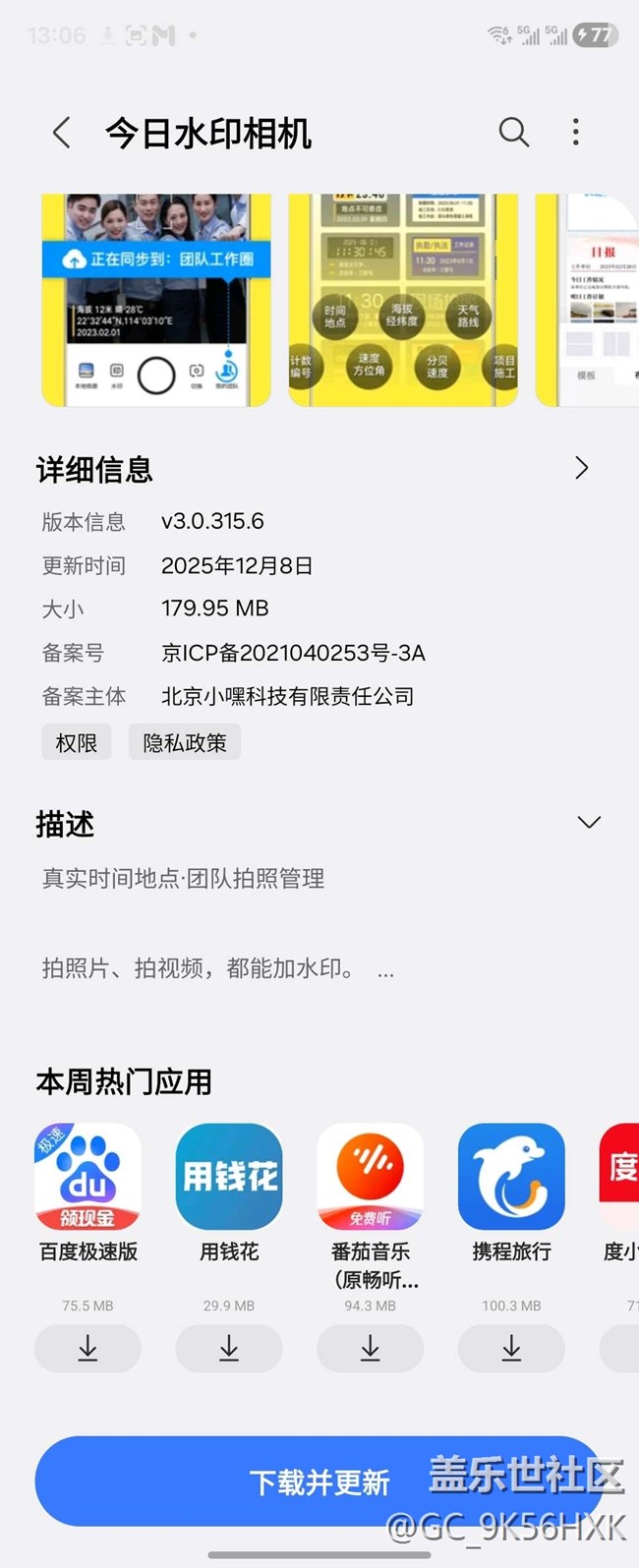Open 用钱花 app page
639x1568 pixels.
pos(229,1177)
